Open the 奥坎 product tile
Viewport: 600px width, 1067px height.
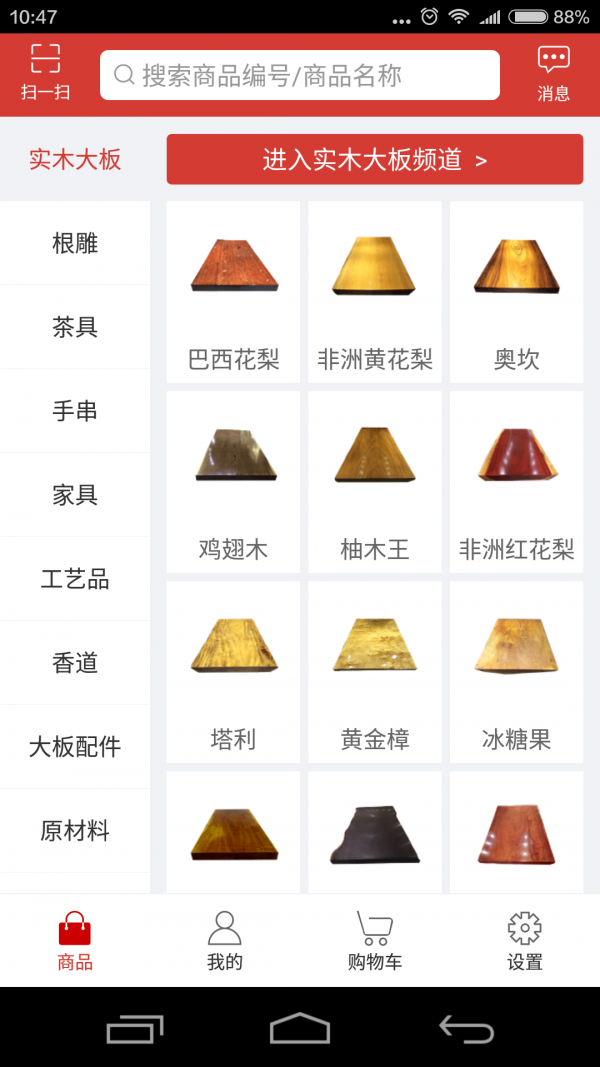tap(516, 292)
